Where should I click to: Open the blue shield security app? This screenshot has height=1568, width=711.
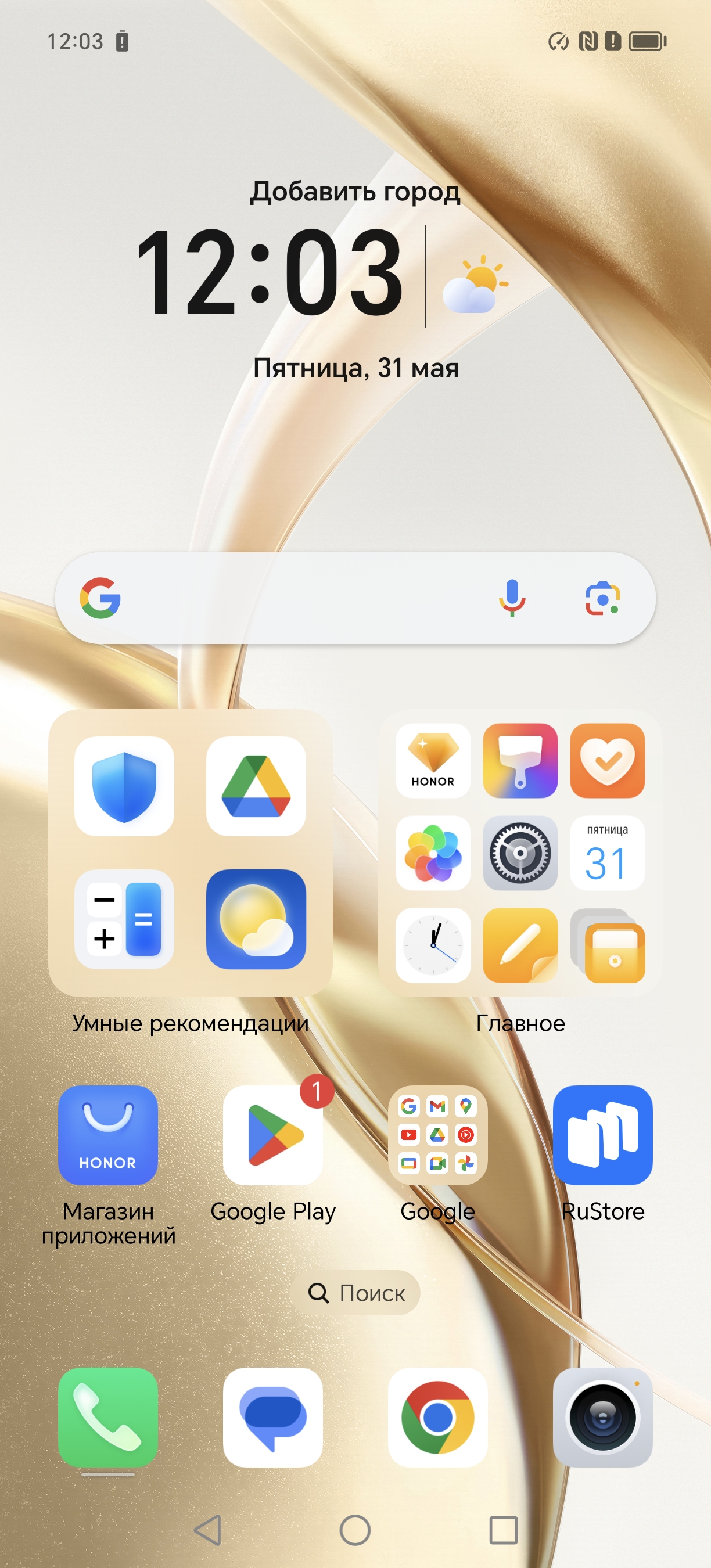(x=124, y=786)
